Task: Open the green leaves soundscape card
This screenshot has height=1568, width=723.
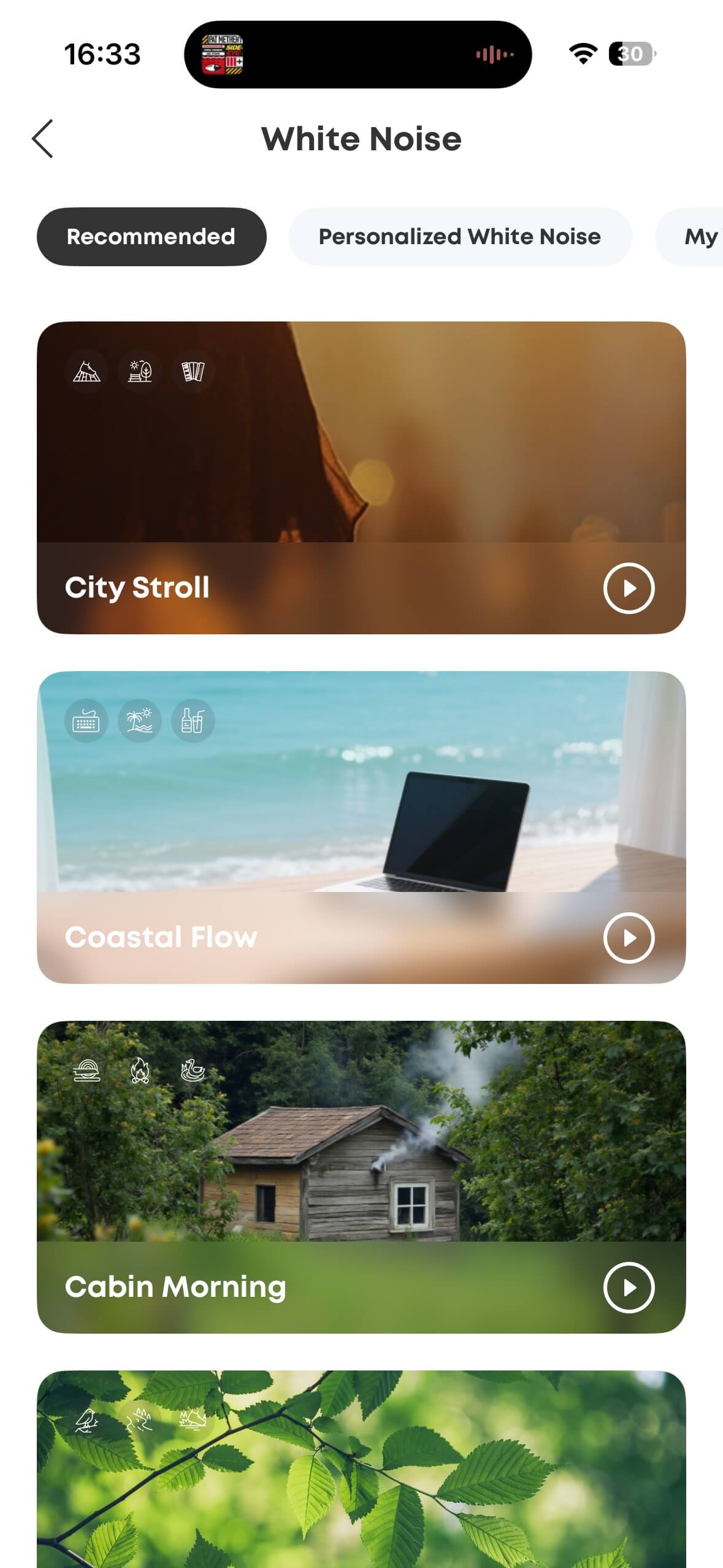Action: point(362,1485)
